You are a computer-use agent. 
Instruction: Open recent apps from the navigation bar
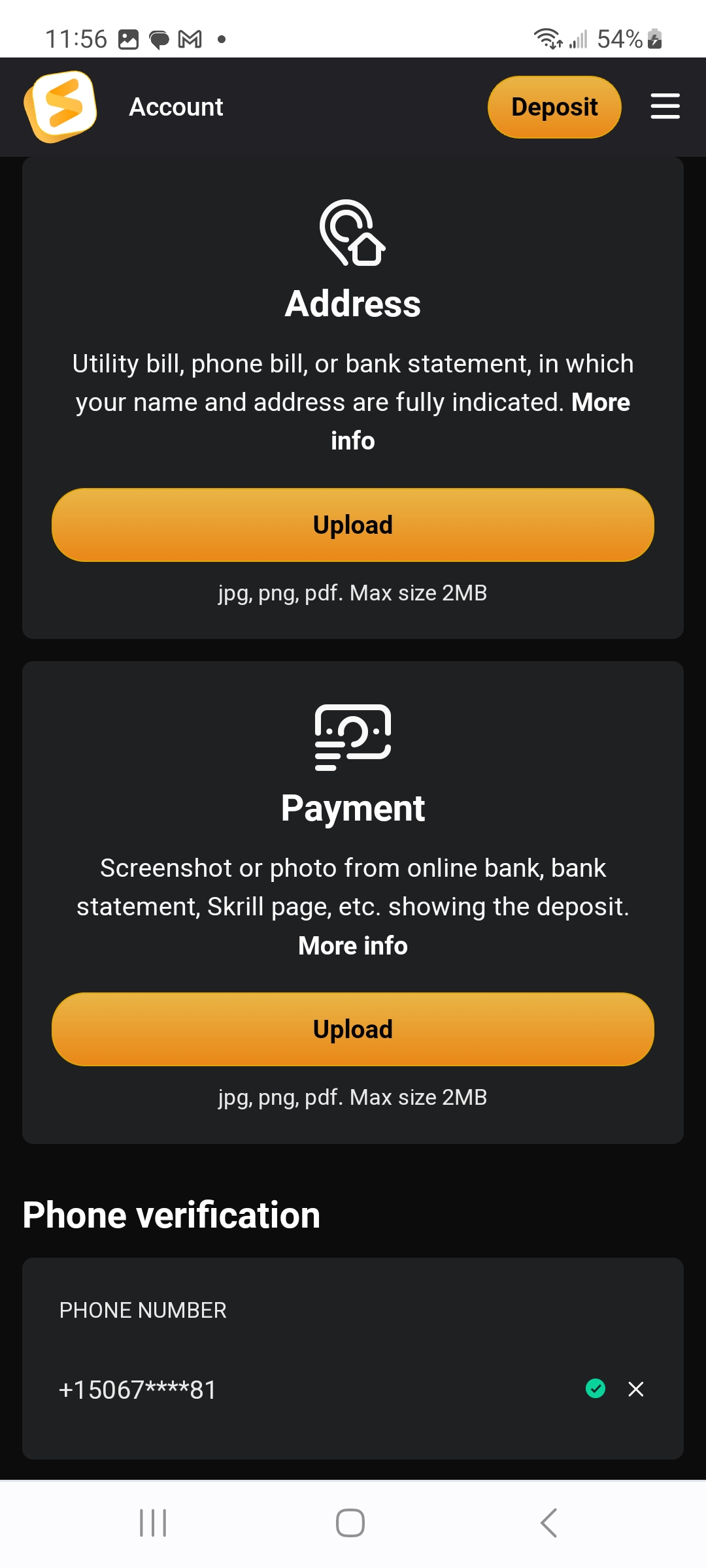pyautogui.click(x=153, y=1523)
